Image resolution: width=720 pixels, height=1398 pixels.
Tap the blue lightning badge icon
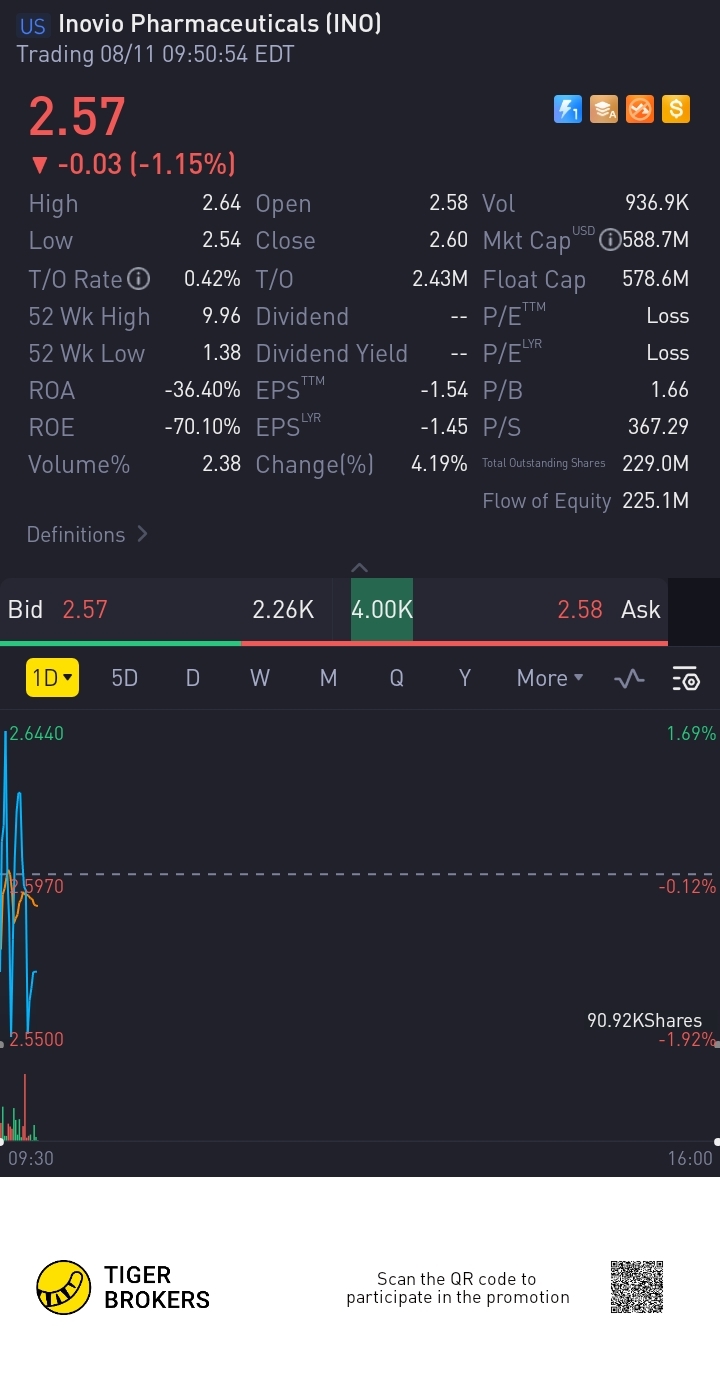(568, 109)
